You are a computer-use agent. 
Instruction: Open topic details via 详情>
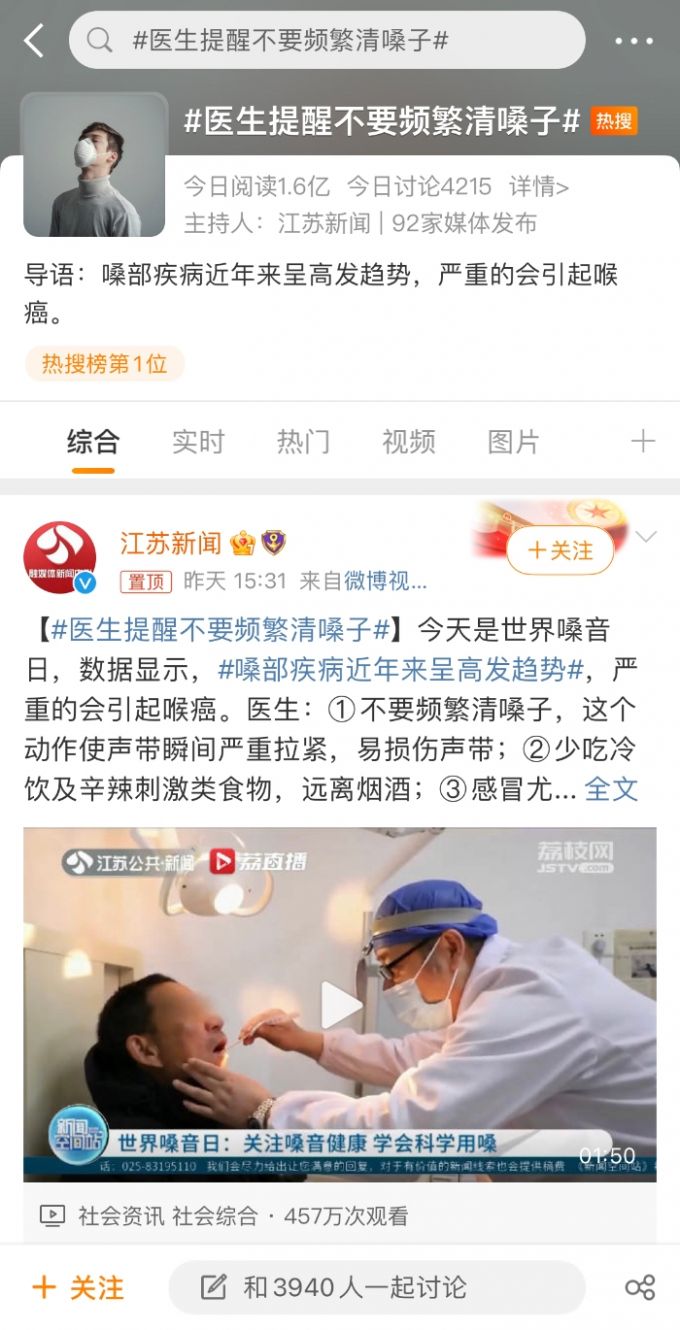tap(539, 186)
